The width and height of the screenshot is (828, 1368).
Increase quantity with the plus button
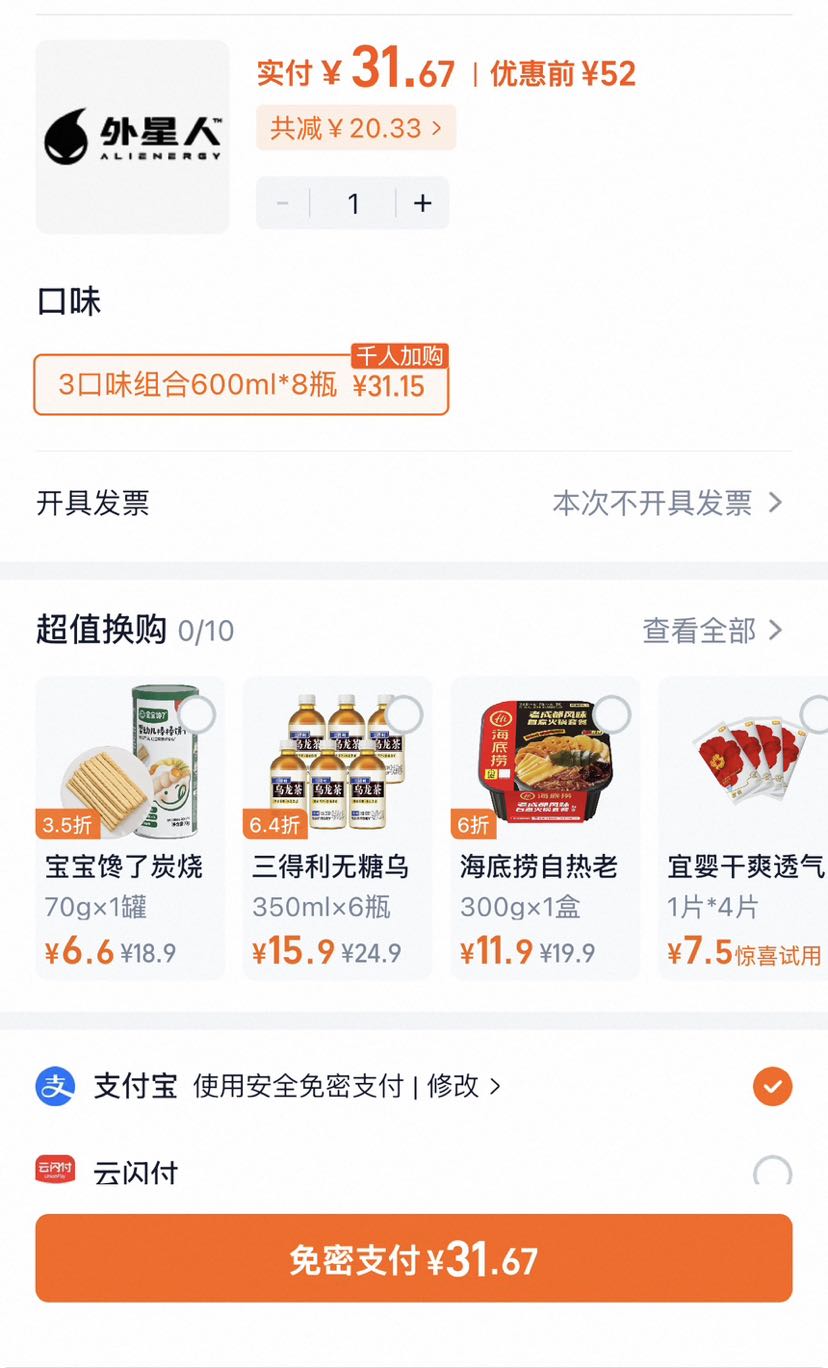422,204
